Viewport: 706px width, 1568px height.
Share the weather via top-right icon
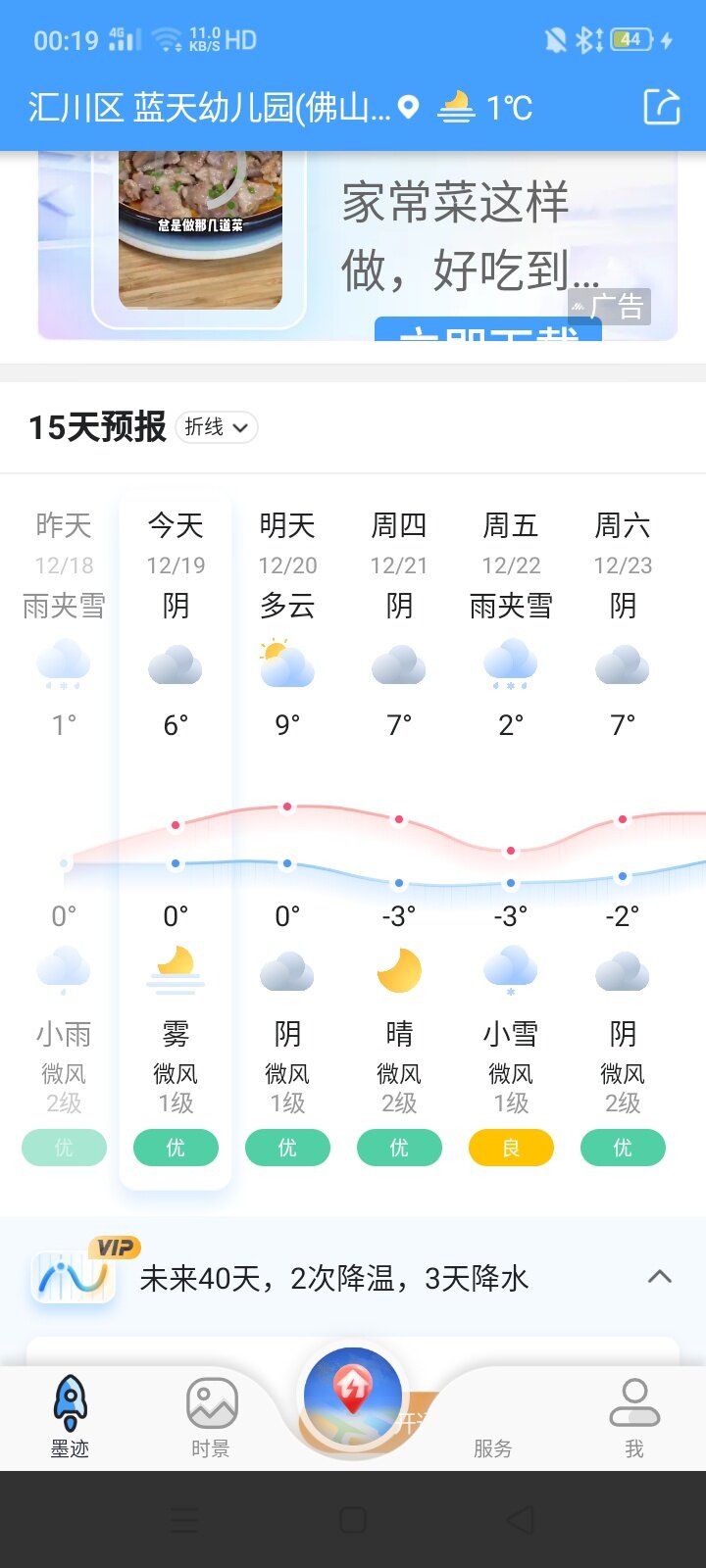pyautogui.click(x=662, y=107)
